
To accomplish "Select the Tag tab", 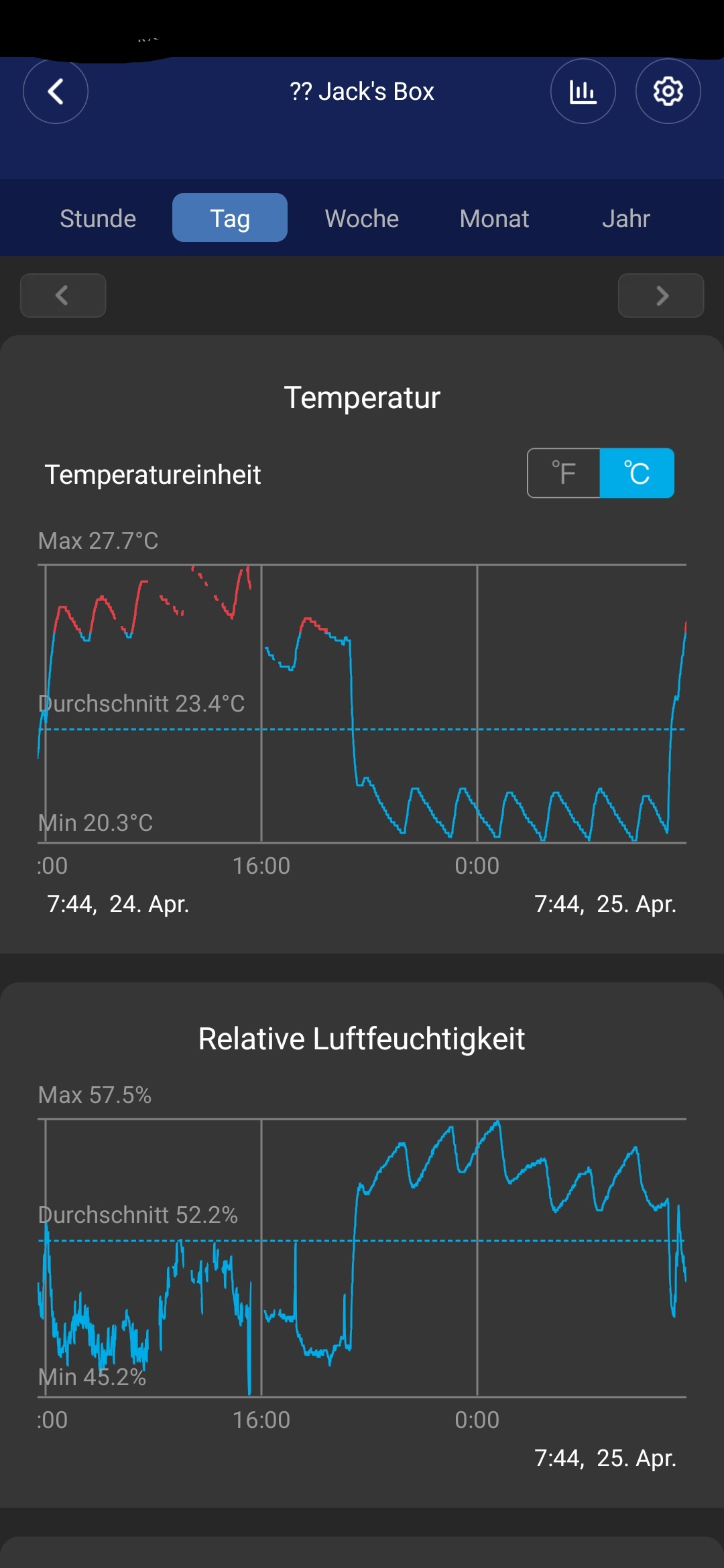I will 230,218.
